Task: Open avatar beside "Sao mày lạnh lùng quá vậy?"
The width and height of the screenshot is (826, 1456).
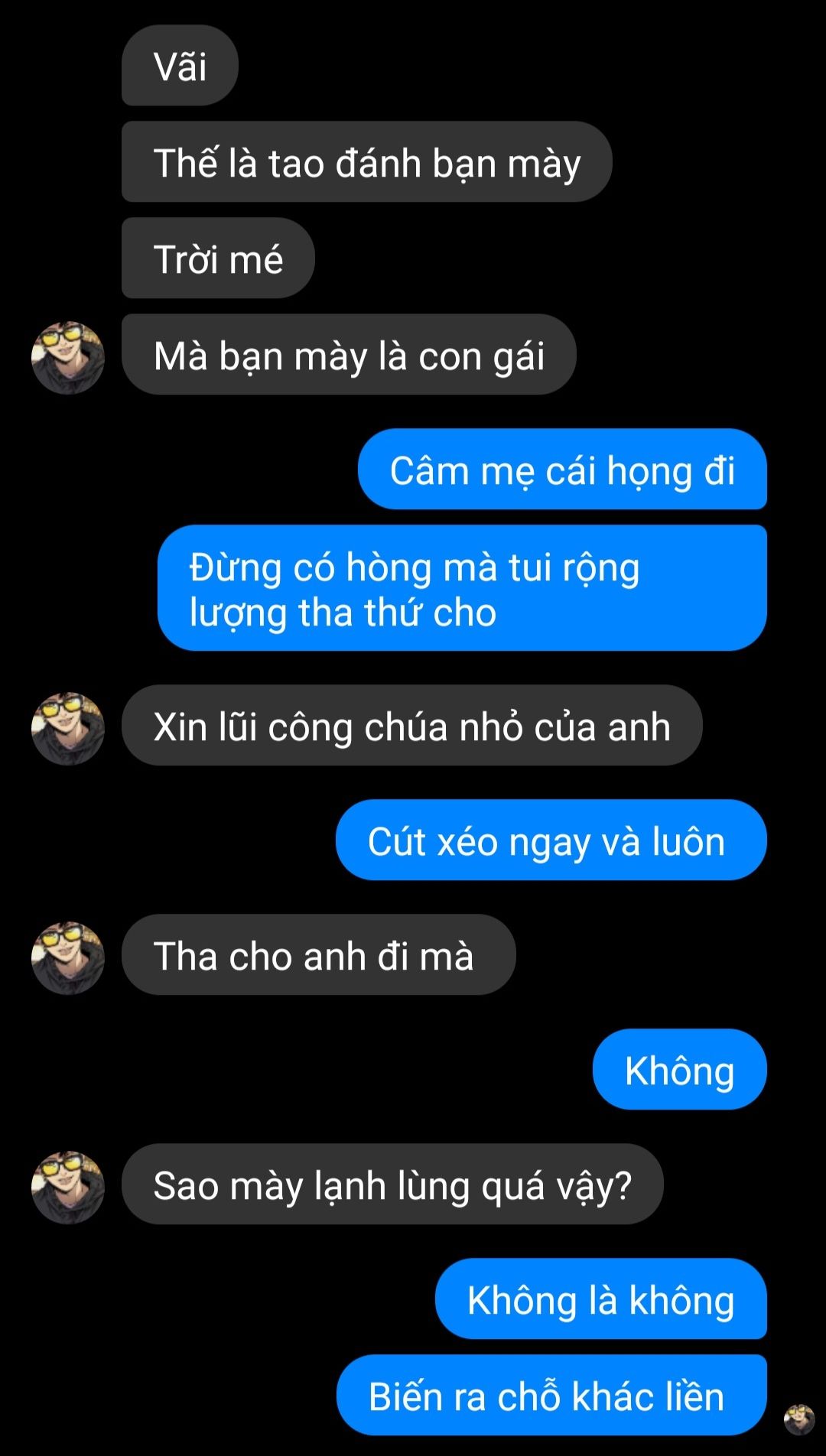Action: click(x=67, y=1187)
